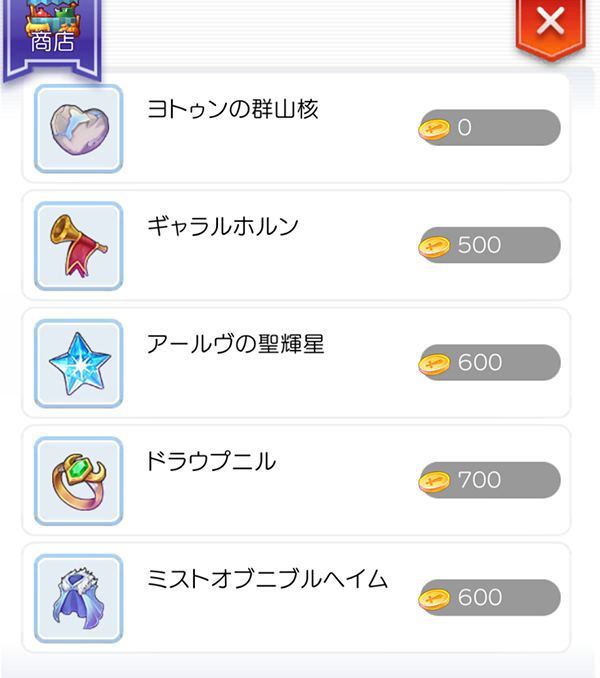Choose the アールヴの聖輝星 item
Viewport: 600px width, 678px height.
[296, 362]
